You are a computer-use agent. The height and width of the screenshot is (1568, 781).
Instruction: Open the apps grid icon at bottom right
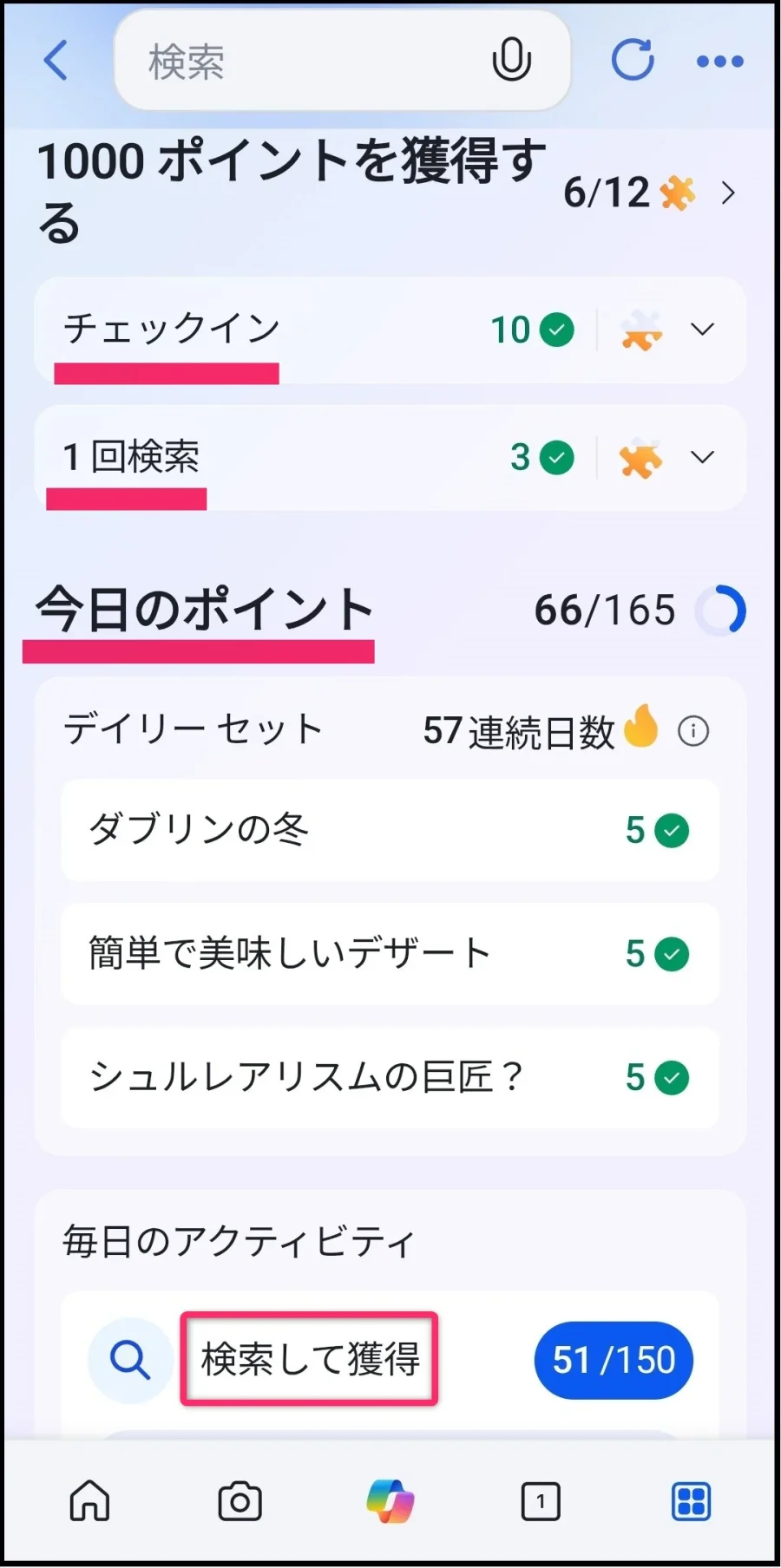691,1501
